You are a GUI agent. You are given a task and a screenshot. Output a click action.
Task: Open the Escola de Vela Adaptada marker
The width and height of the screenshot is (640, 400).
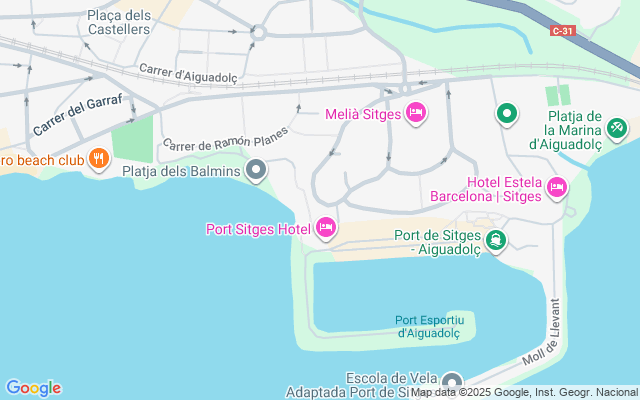[x=453, y=382]
